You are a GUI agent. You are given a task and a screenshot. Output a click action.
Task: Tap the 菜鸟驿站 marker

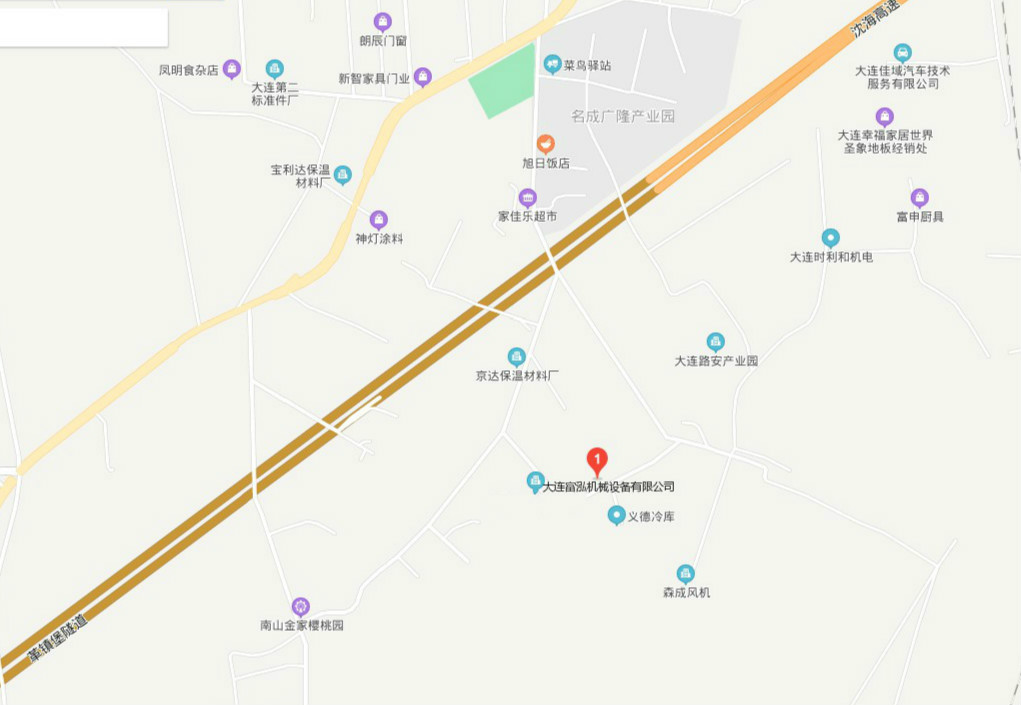551,64
